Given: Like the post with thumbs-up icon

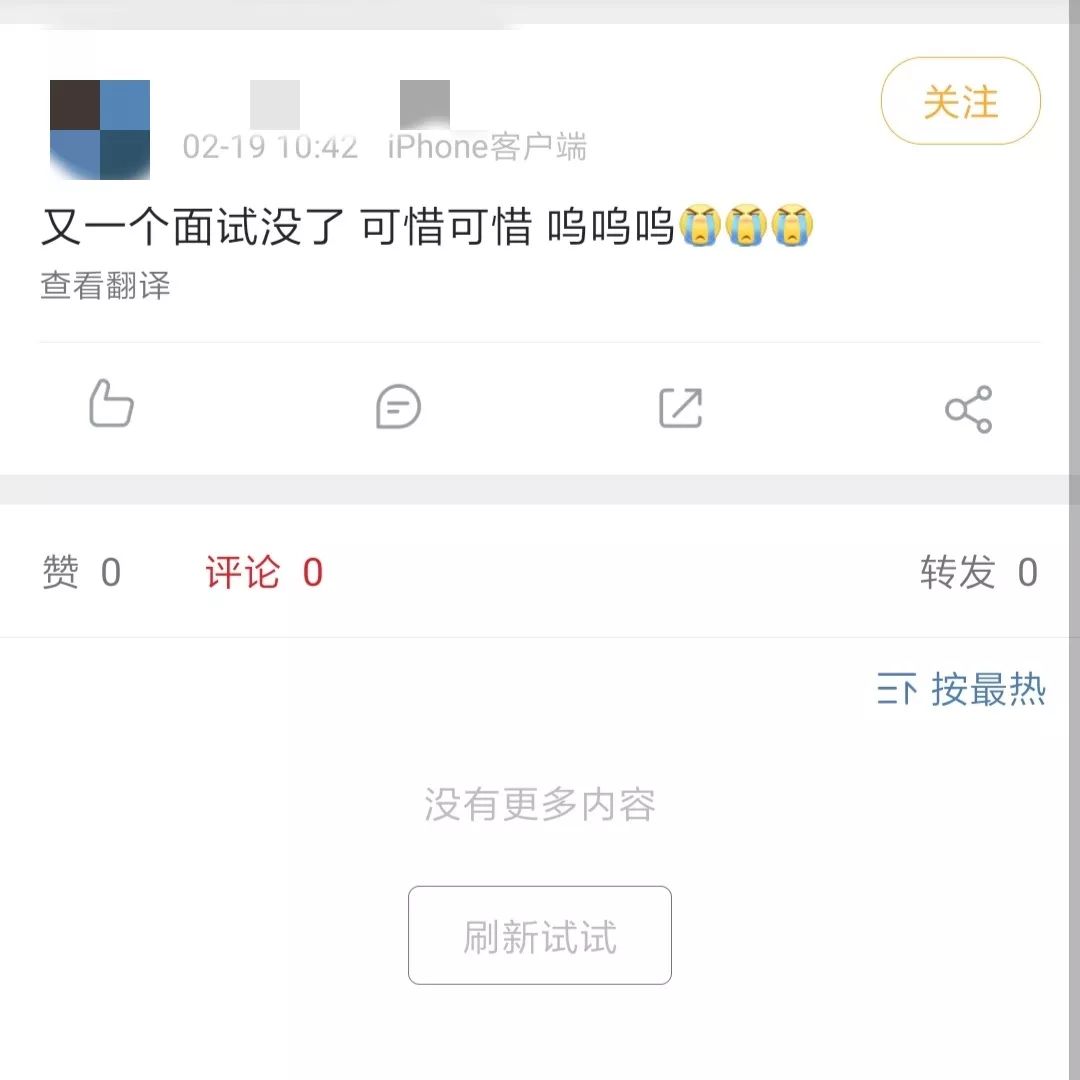Looking at the screenshot, I should [111, 405].
